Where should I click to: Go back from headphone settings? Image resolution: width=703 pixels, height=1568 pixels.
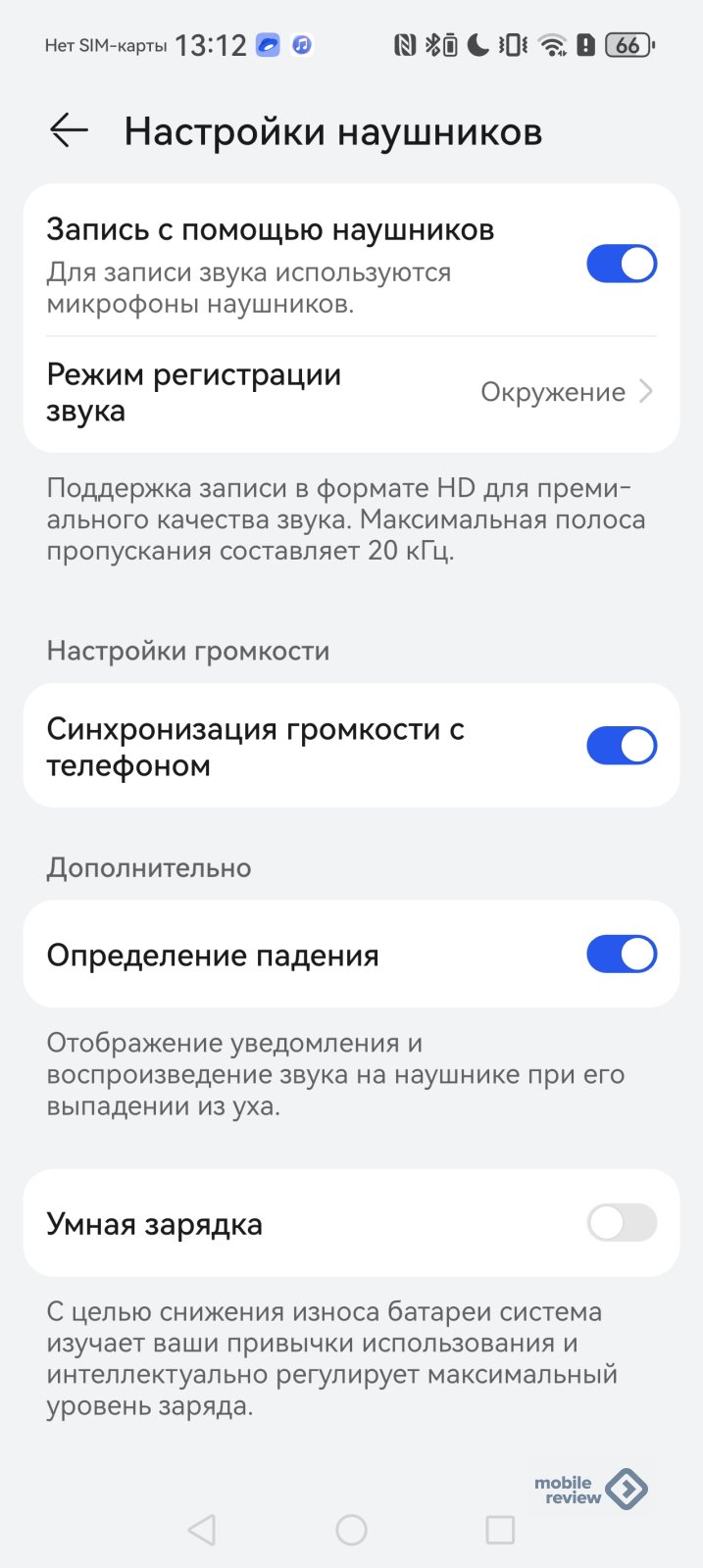(69, 130)
